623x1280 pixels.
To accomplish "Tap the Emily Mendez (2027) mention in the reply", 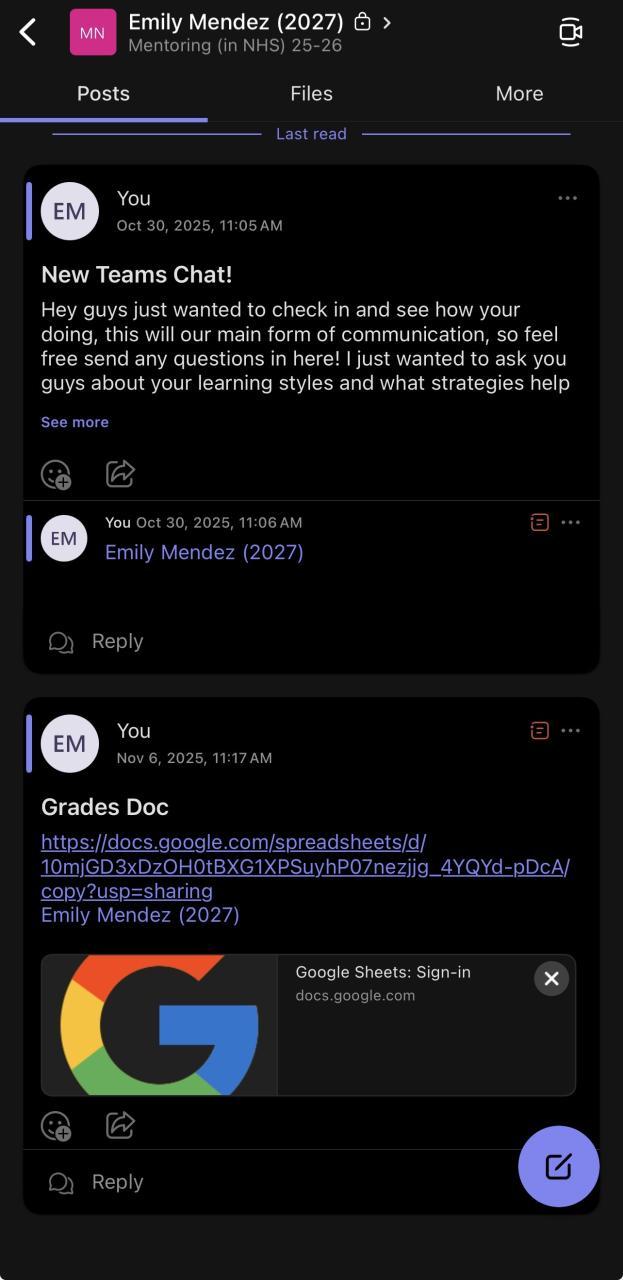I will [x=204, y=552].
